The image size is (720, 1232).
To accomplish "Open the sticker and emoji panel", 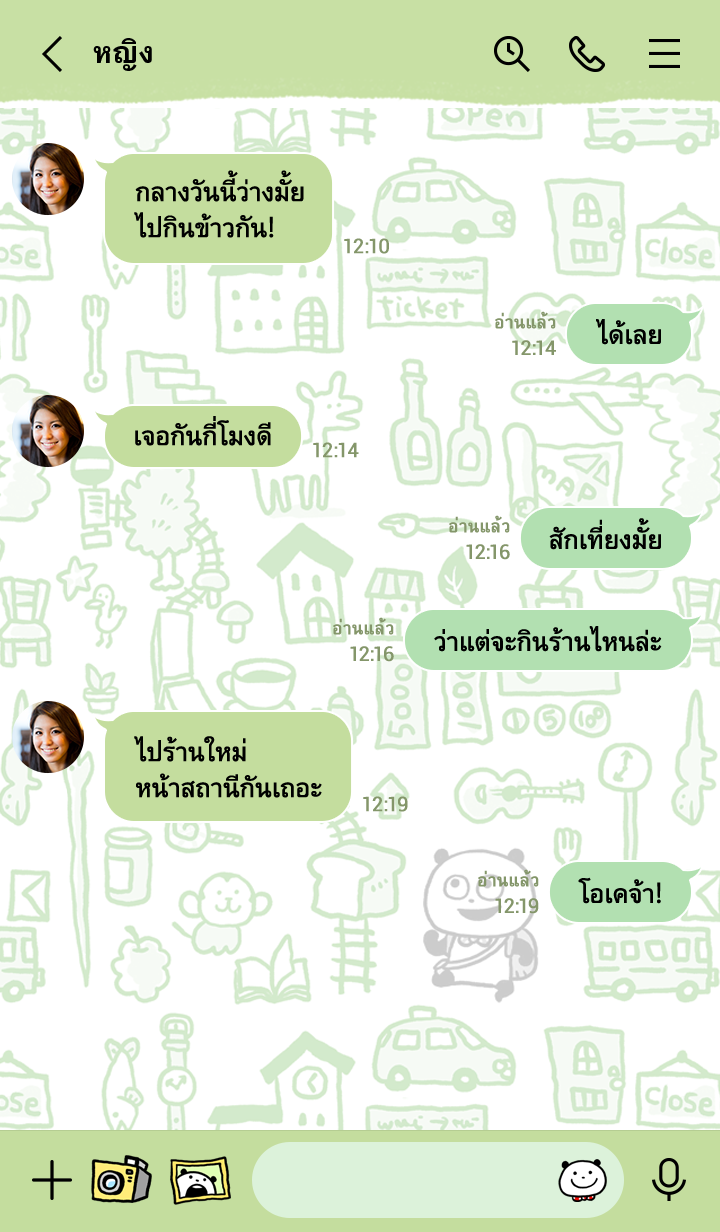I will pos(583,1180).
